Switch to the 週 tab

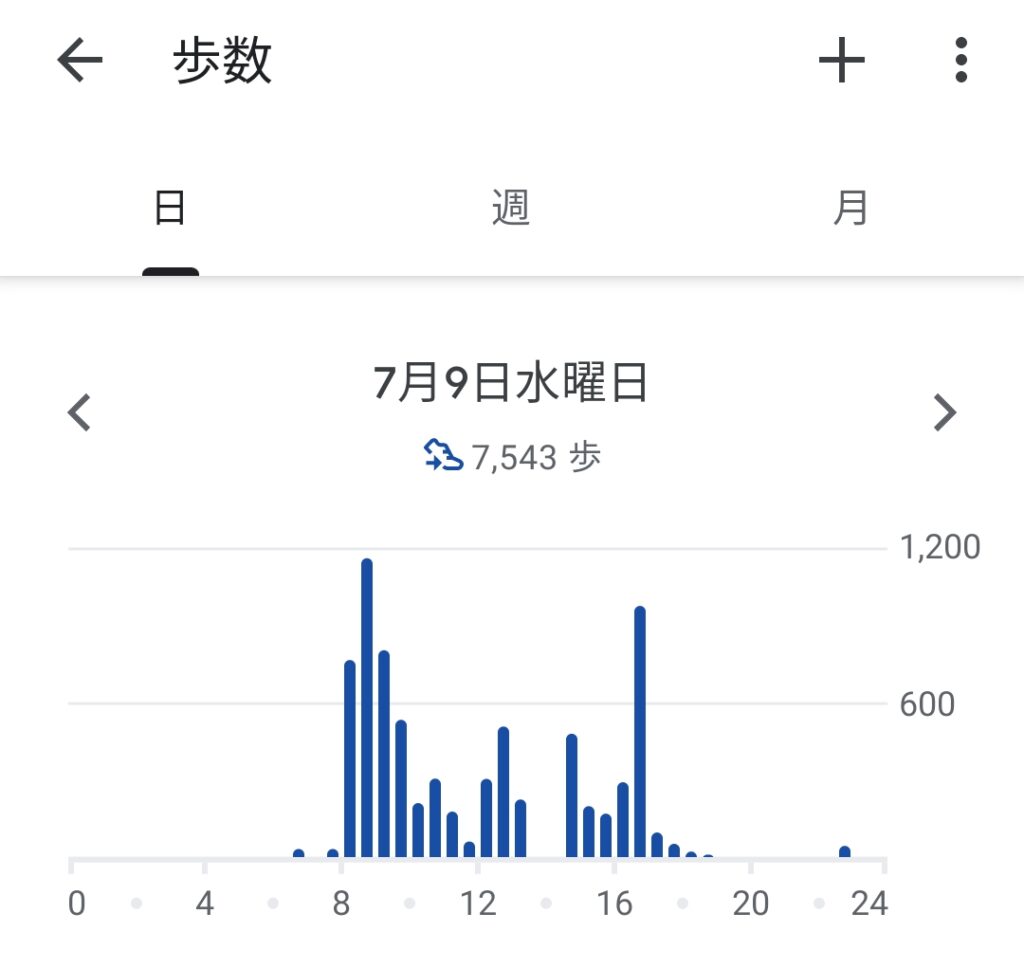[510, 209]
